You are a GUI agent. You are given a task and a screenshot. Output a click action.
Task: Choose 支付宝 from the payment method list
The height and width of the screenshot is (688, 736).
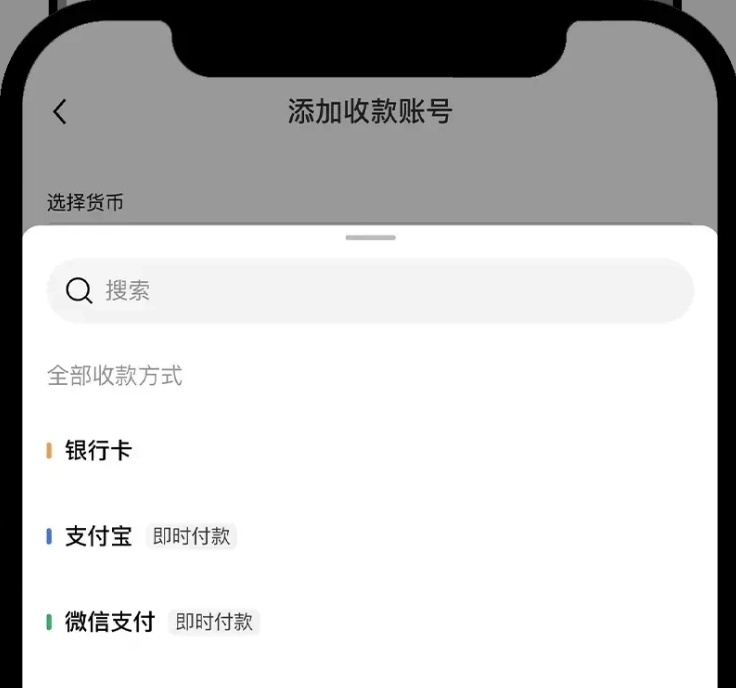click(98, 537)
